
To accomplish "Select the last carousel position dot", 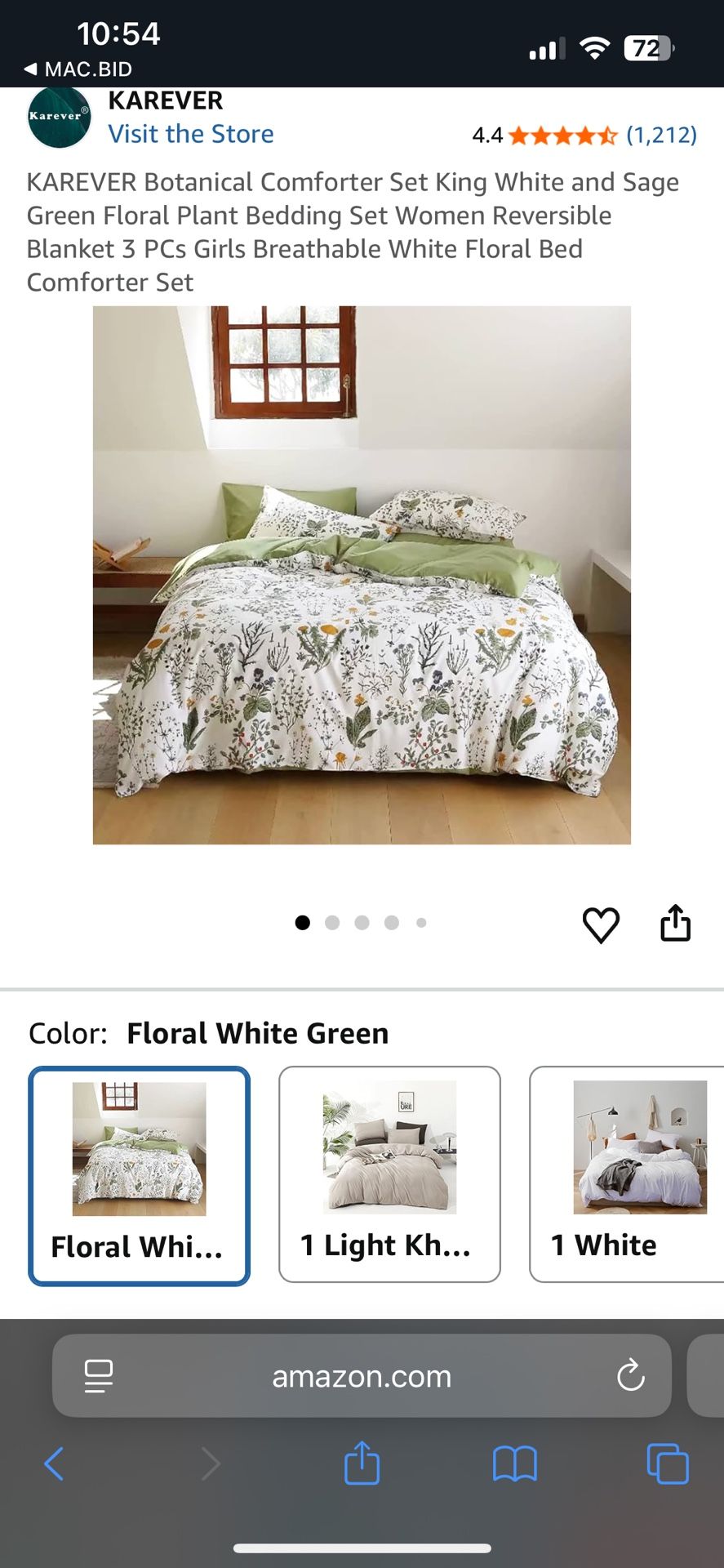I will [x=421, y=922].
